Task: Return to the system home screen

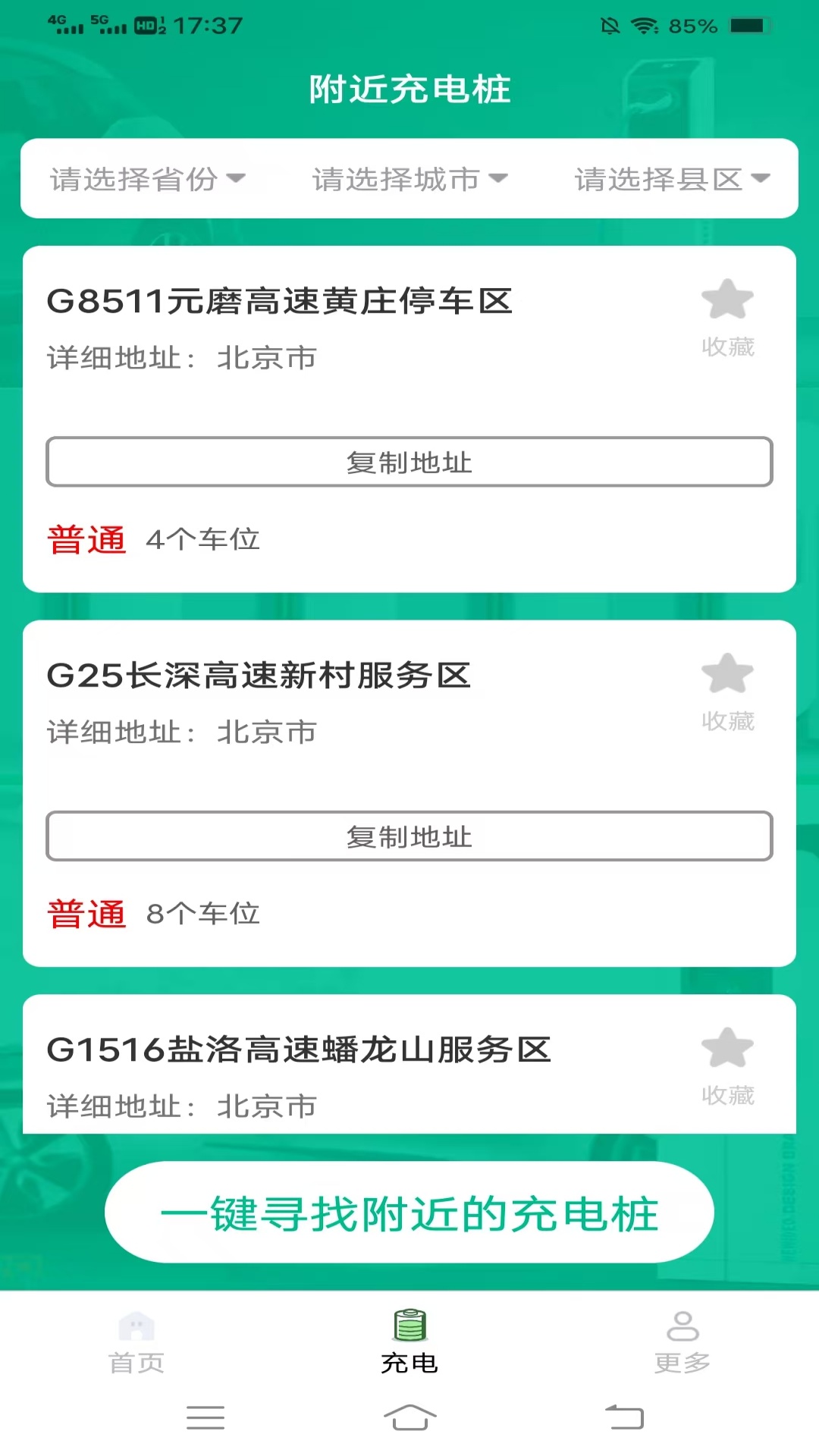Action: click(x=409, y=1417)
